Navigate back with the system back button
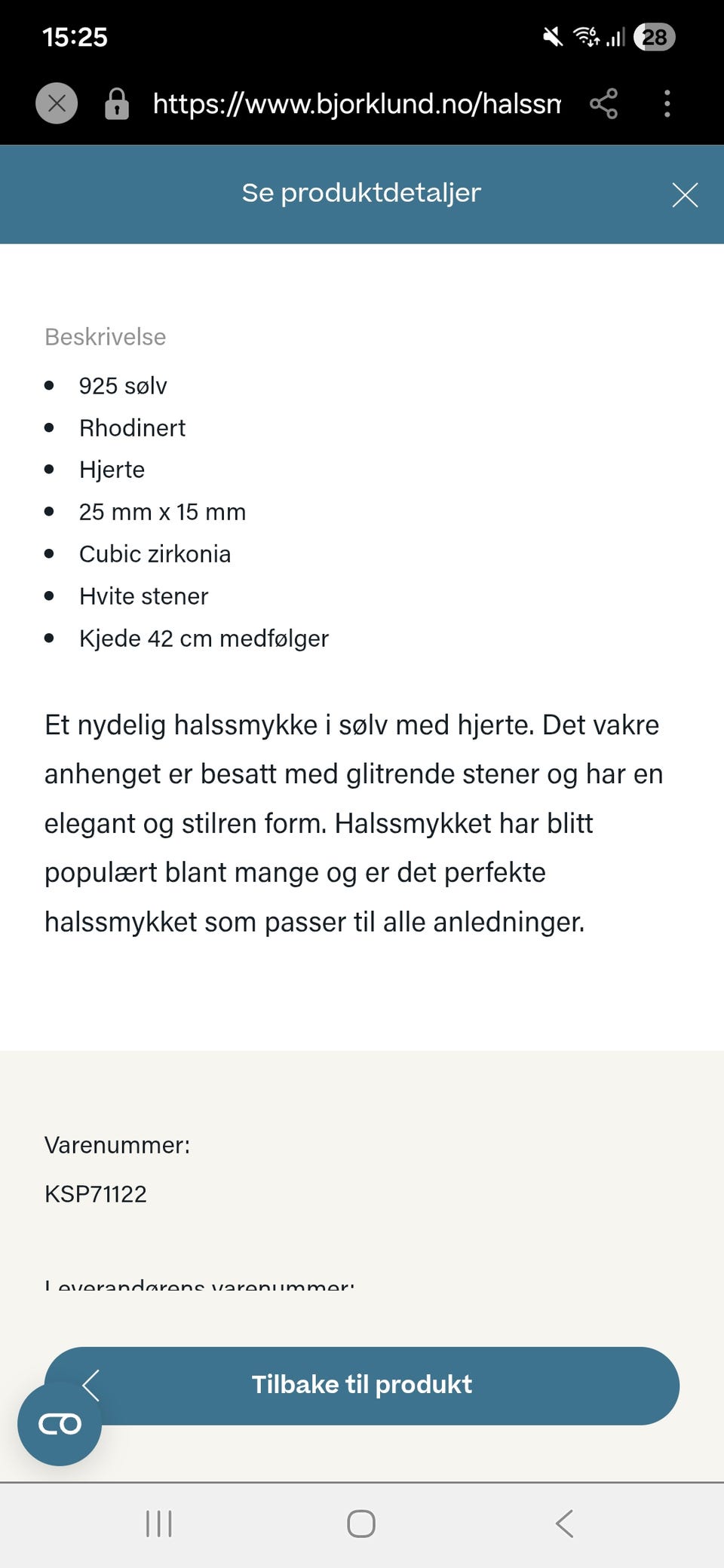 point(565,1524)
